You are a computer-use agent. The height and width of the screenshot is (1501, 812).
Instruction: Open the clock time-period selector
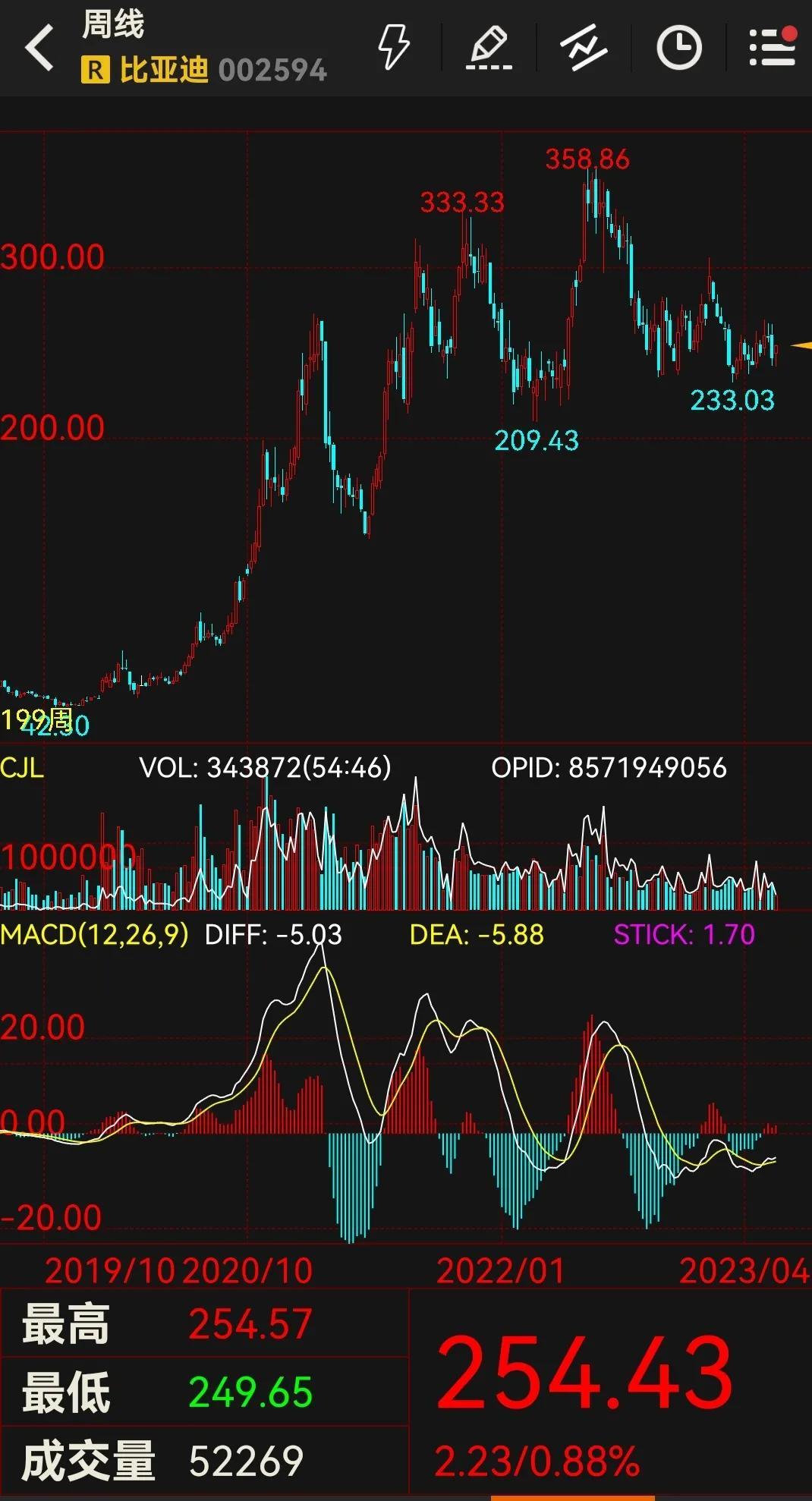[678, 48]
